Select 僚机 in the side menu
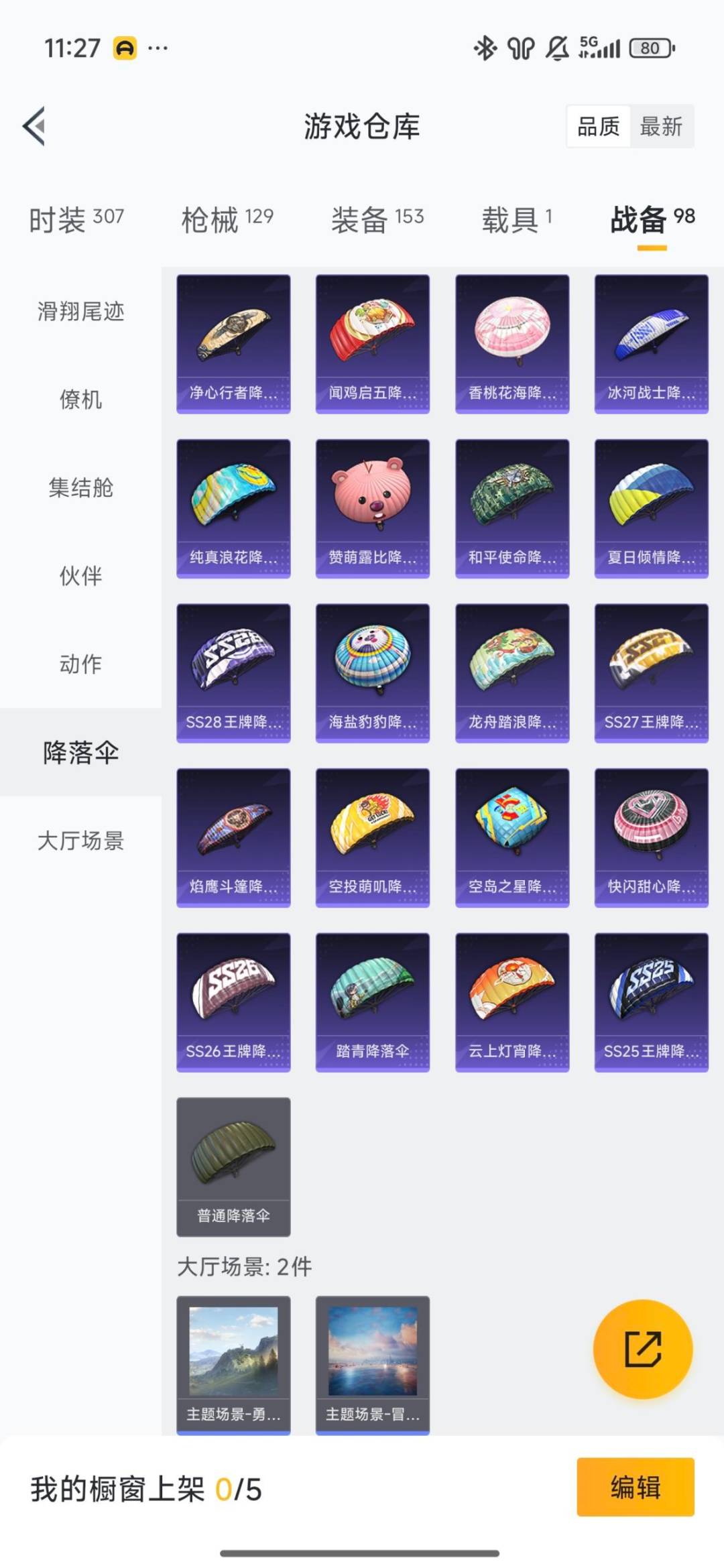 80,400
